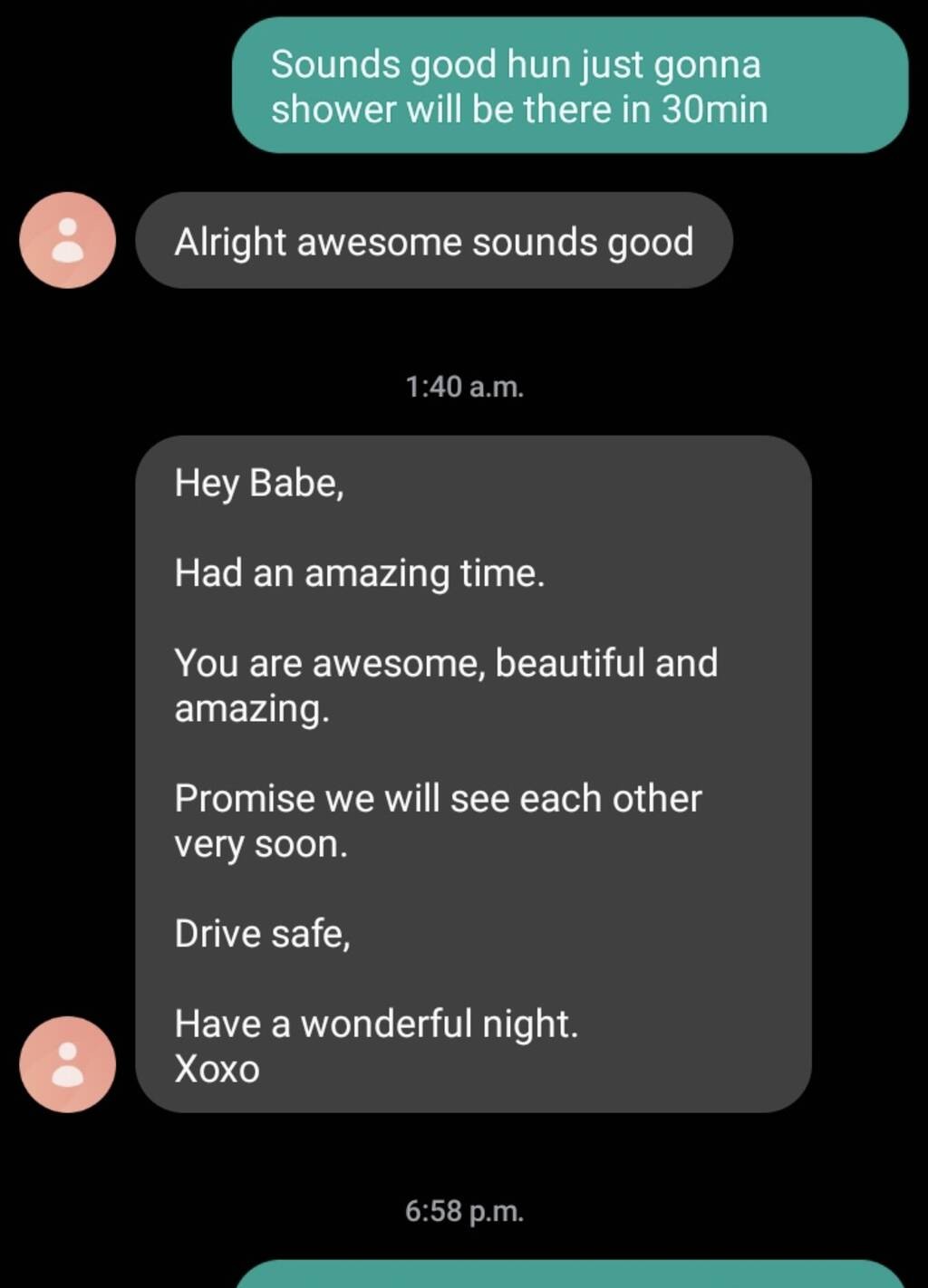Tap the 'Alright awesome sounds good' message bubble
Viewport: 928px width, 1288px height.
point(433,242)
